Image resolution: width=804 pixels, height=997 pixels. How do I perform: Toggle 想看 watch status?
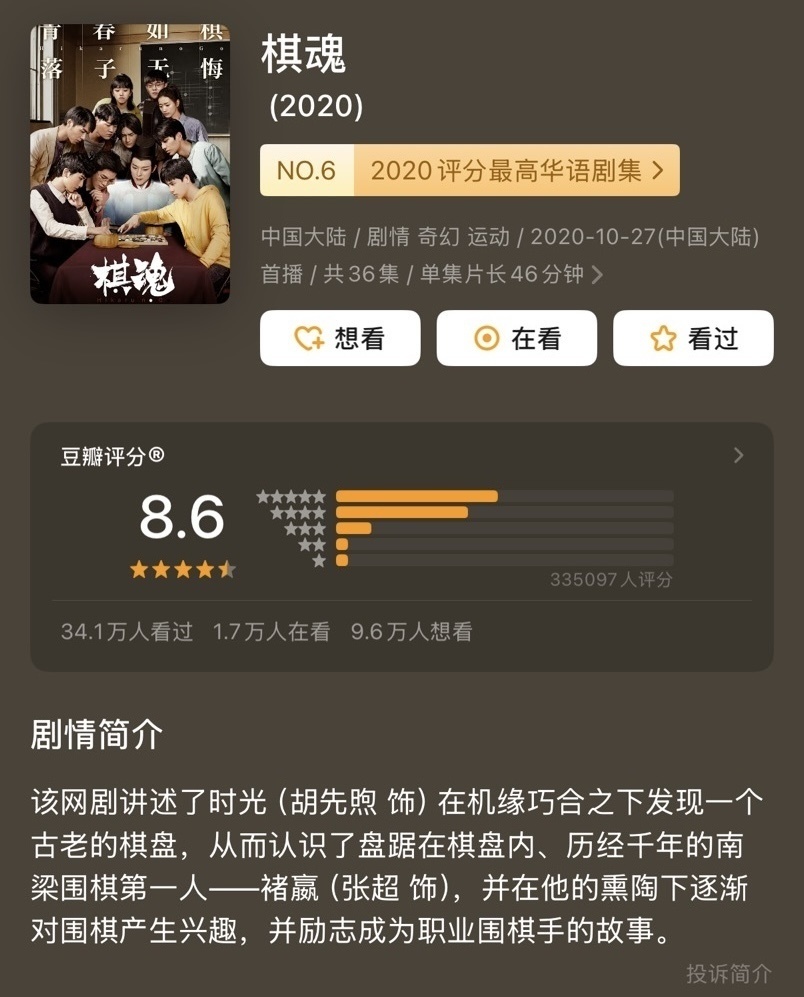tap(340, 338)
